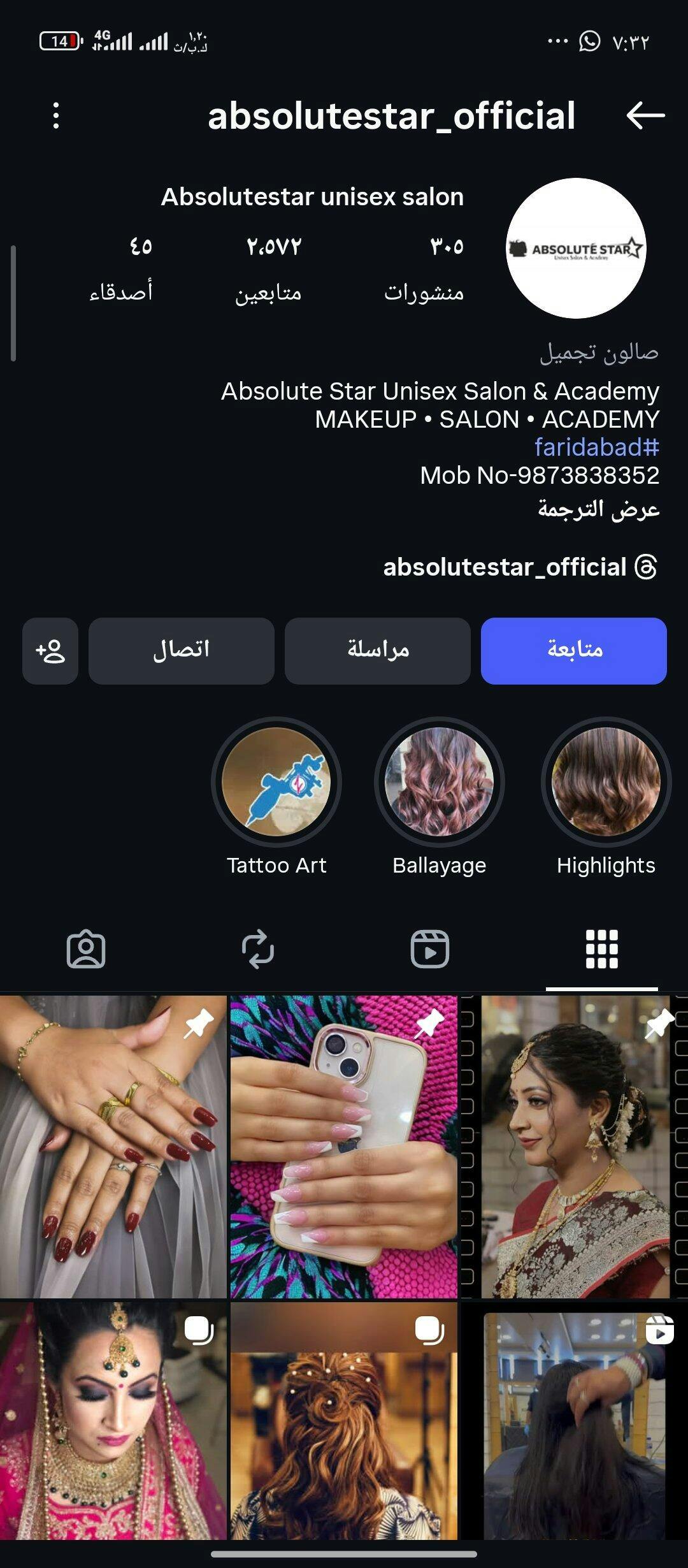The image size is (688, 1568).
Task: Follow absolutestar_official with the blue button
Action: (x=573, y=650)
